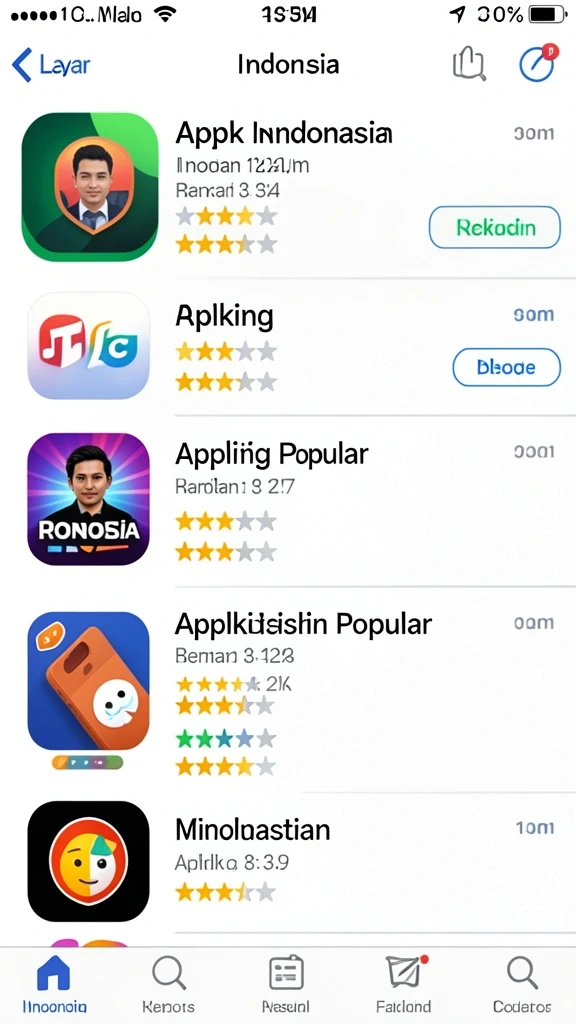Switch to the Faclond tab

coord(404,984)
